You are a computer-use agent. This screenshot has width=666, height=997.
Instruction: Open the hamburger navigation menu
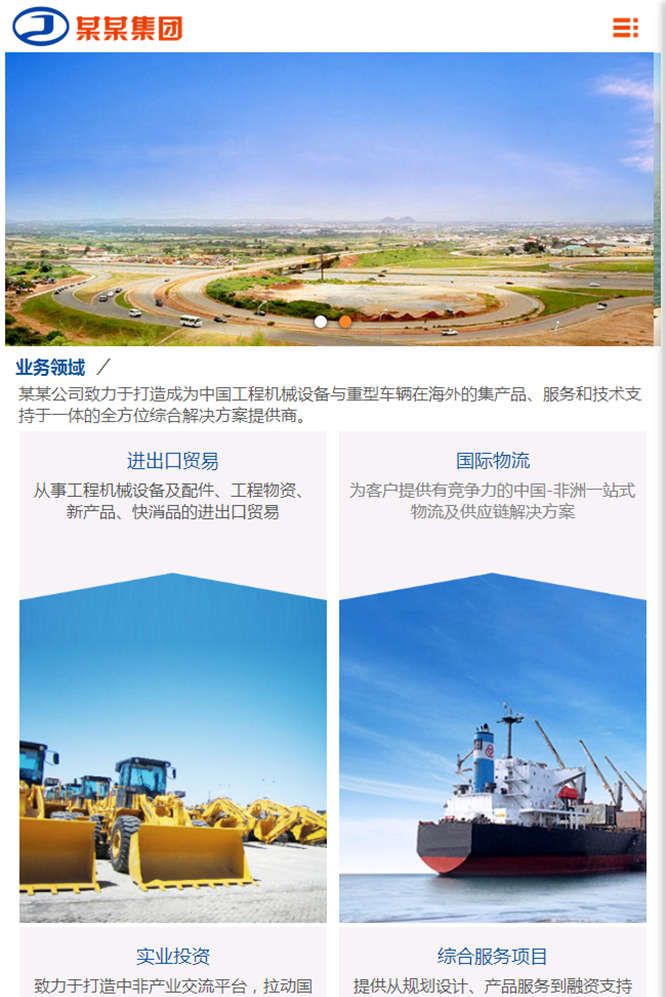[x=625, y=27]
